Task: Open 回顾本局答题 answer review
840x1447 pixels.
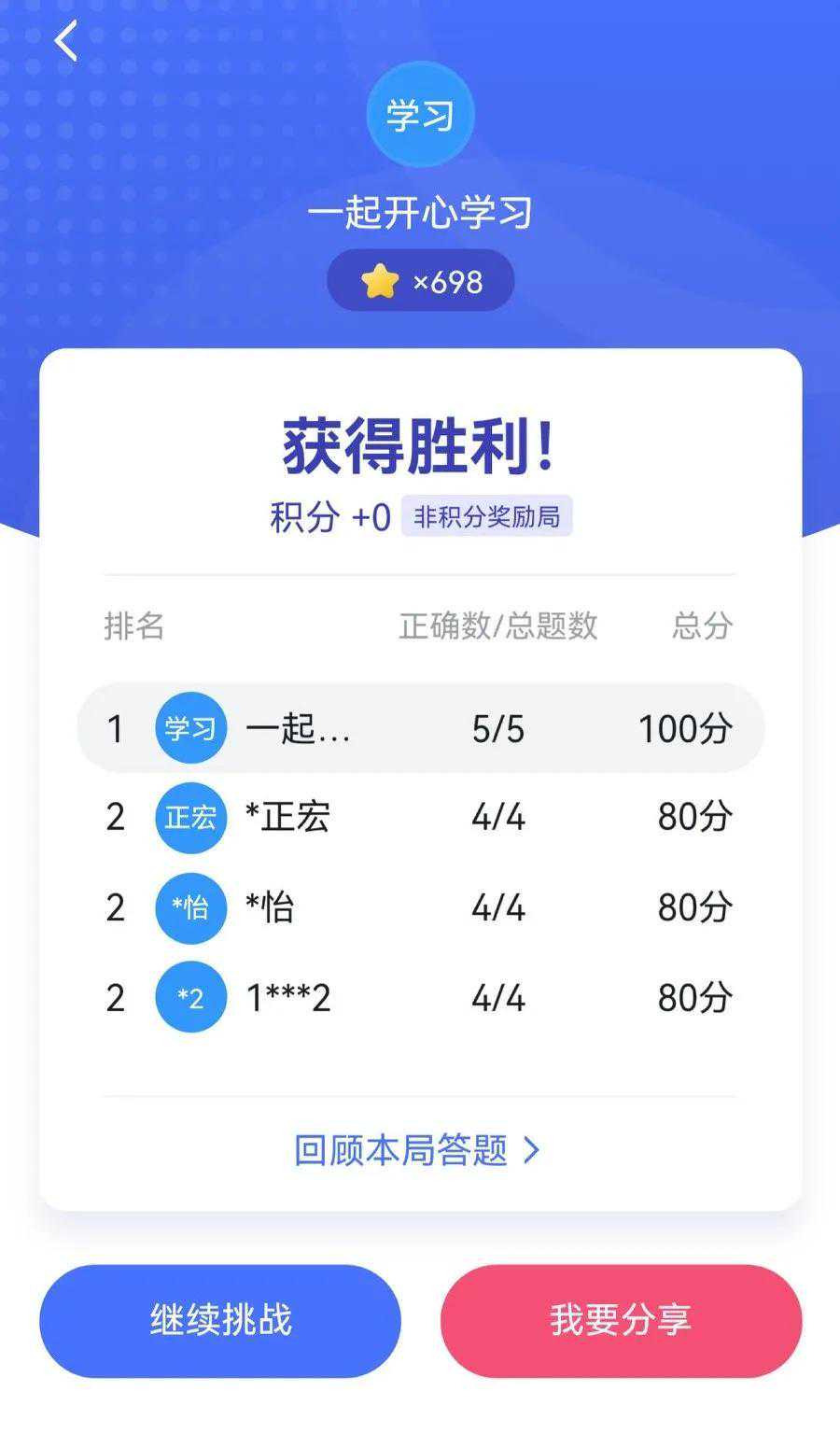Action: [x=416, y=1150]
